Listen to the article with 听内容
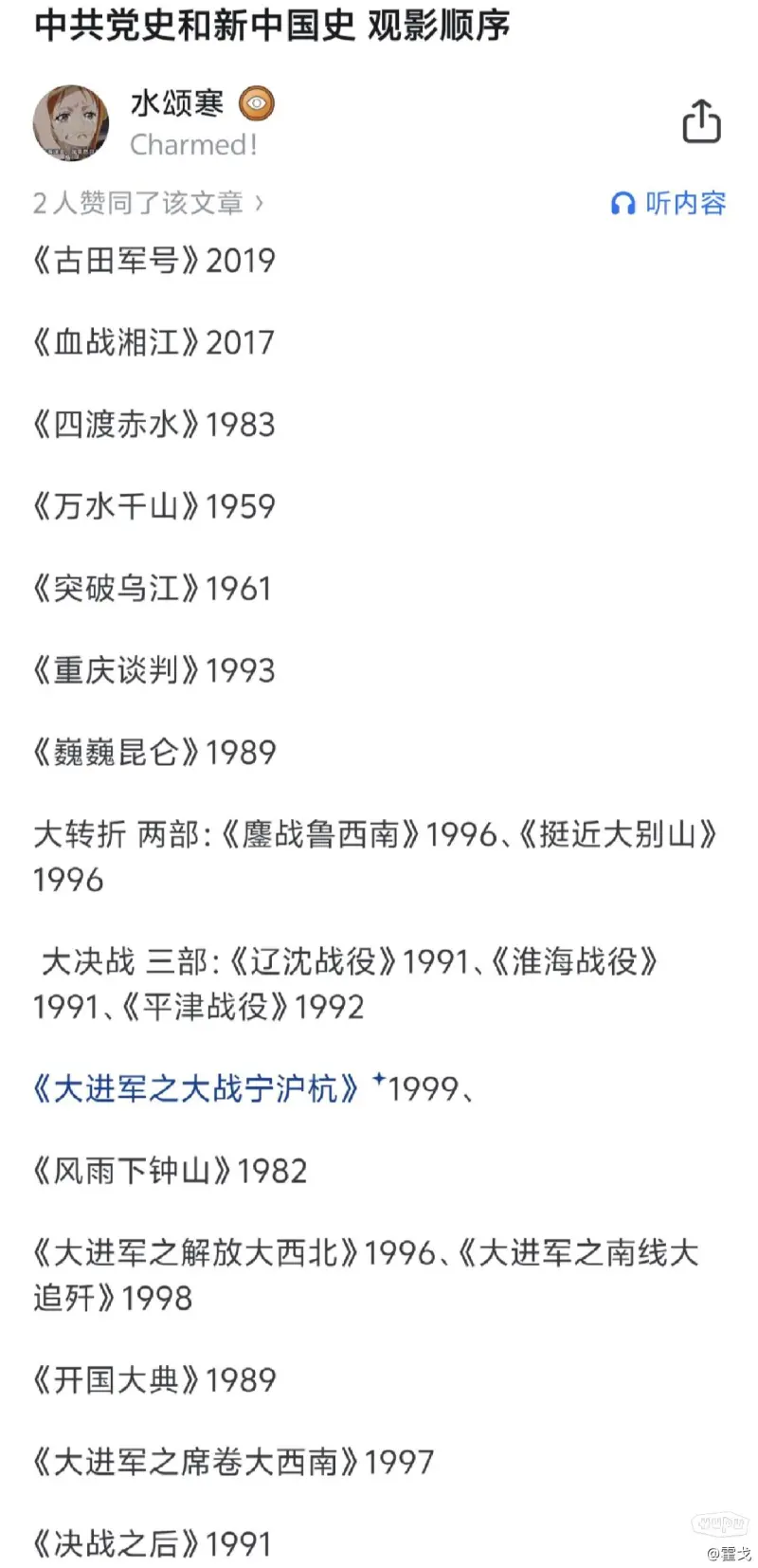This screenshot has height=1568, width=758. pyautogui.click(x=669, y=203)
